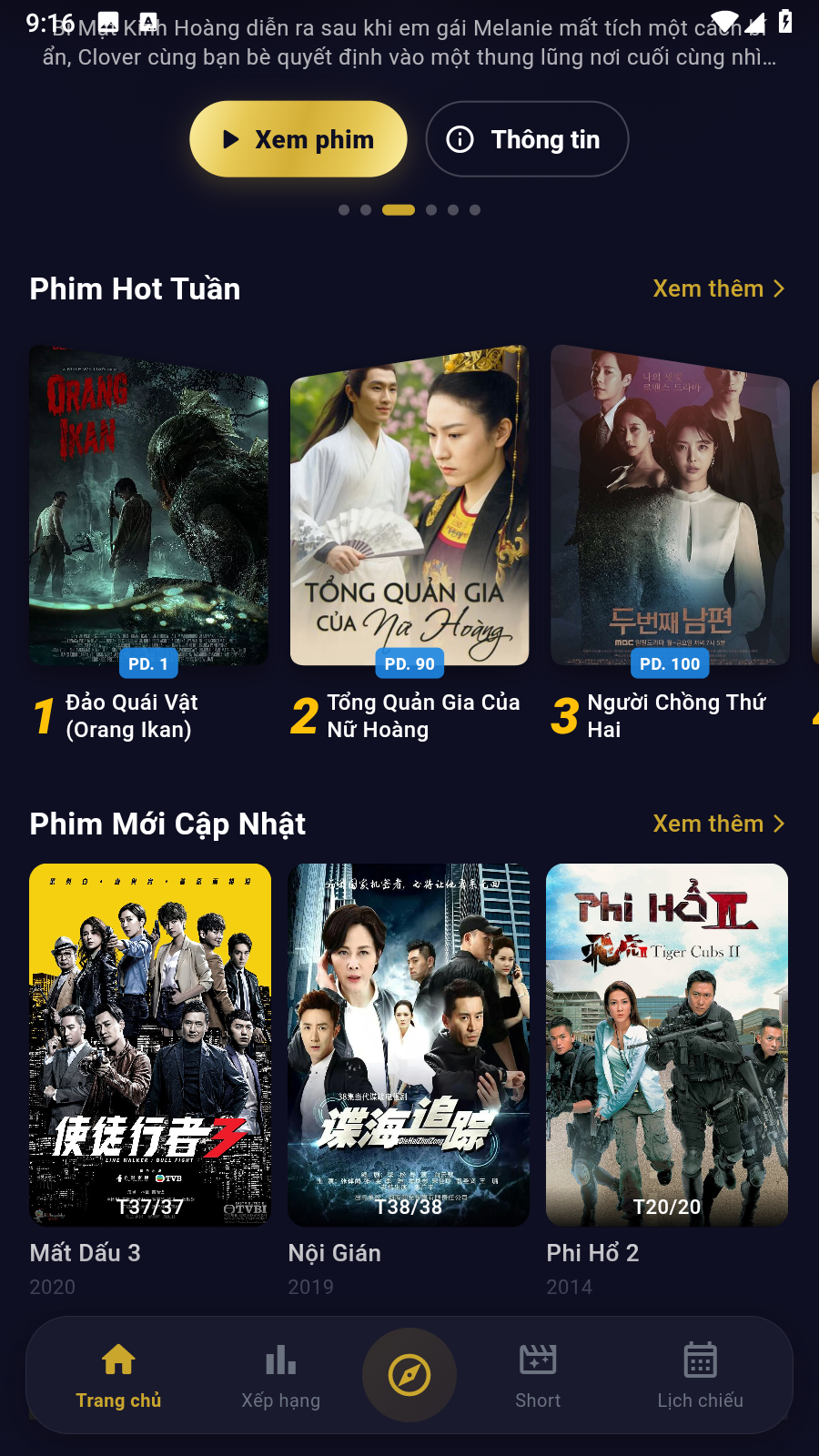Open Đảo Quái Vật (Orang Ikan) poster
This screenshot has height=1456, width=819.
(x=148, y=506)
